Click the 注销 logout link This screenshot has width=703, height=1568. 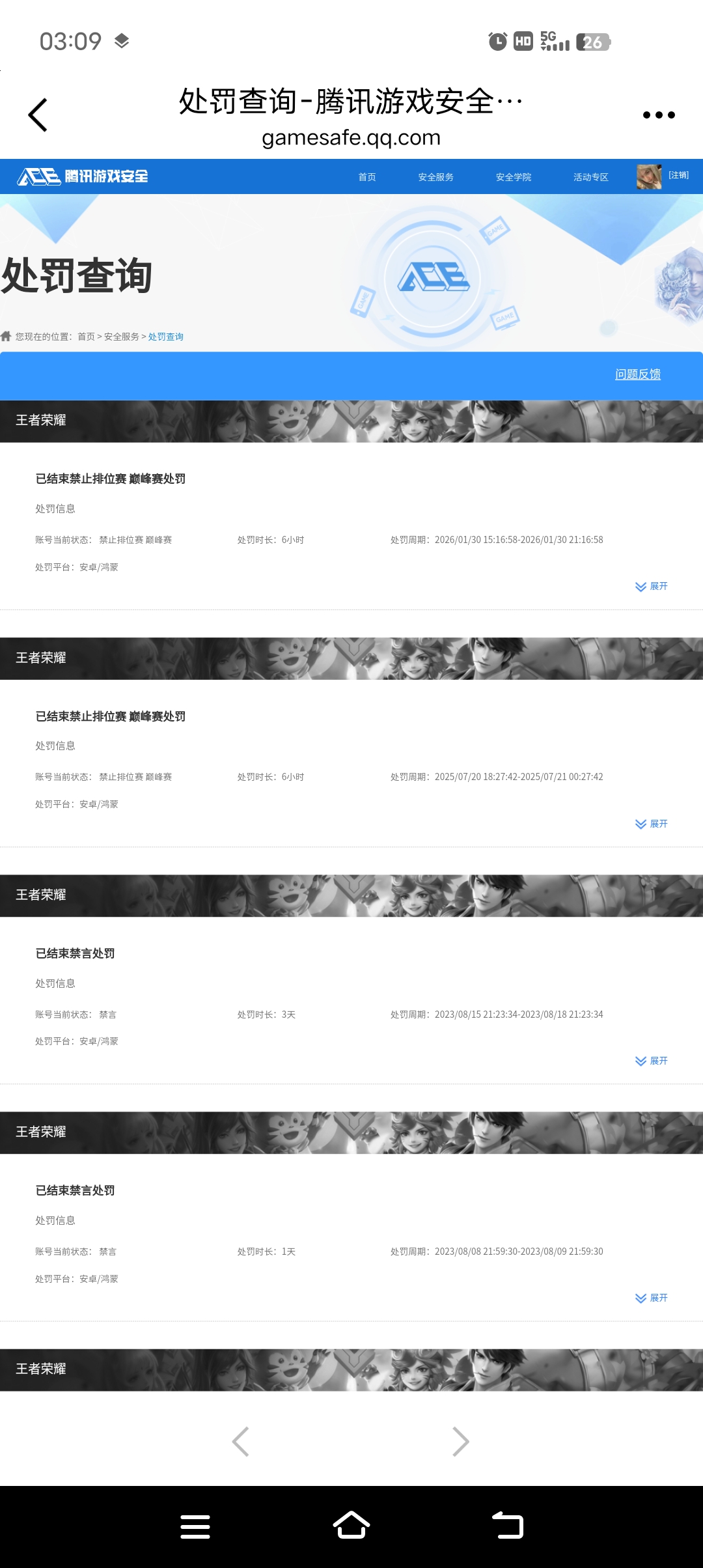coord(679,175)
